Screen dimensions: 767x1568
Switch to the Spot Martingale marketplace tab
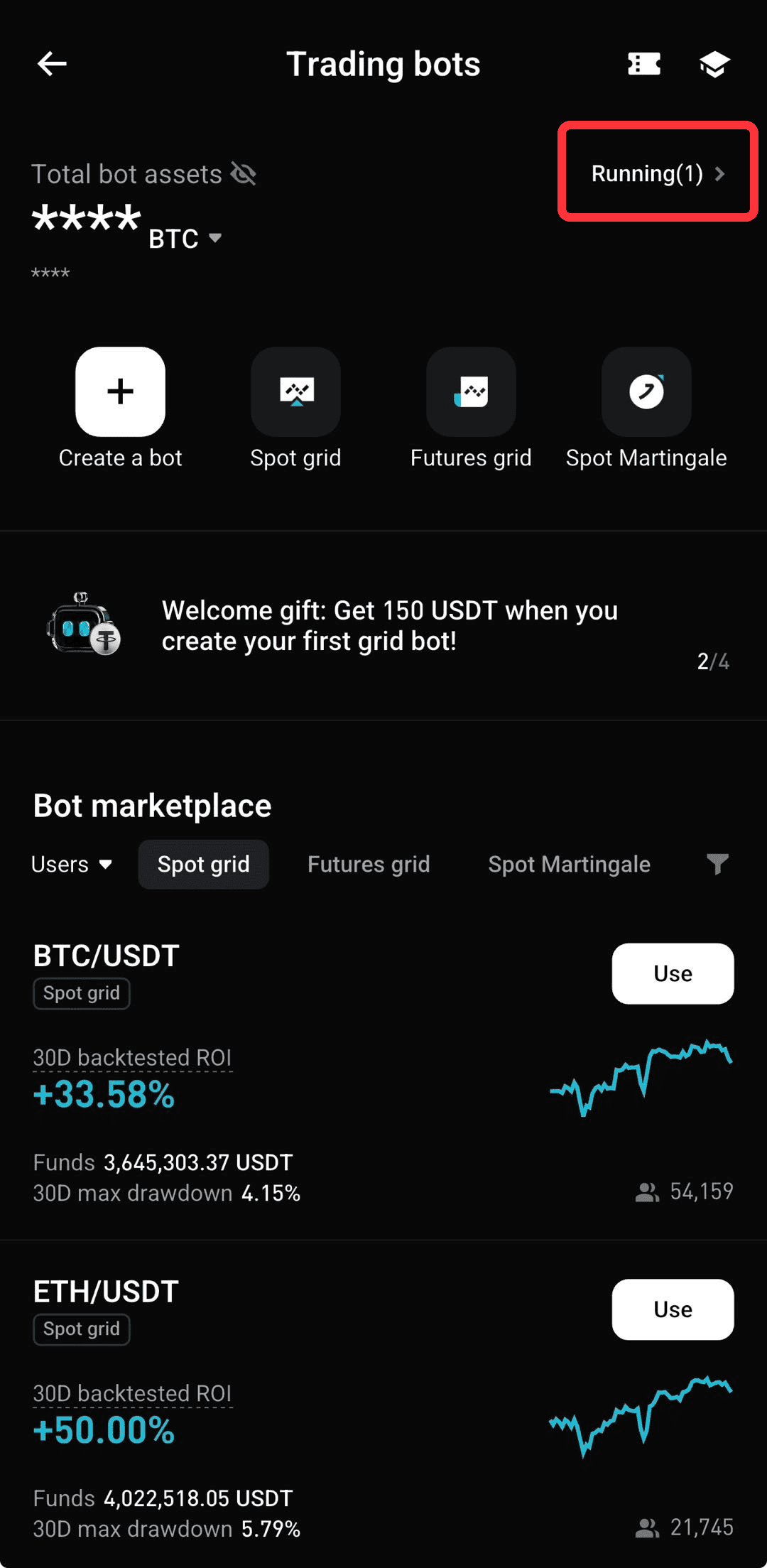(x=568, y=864)
